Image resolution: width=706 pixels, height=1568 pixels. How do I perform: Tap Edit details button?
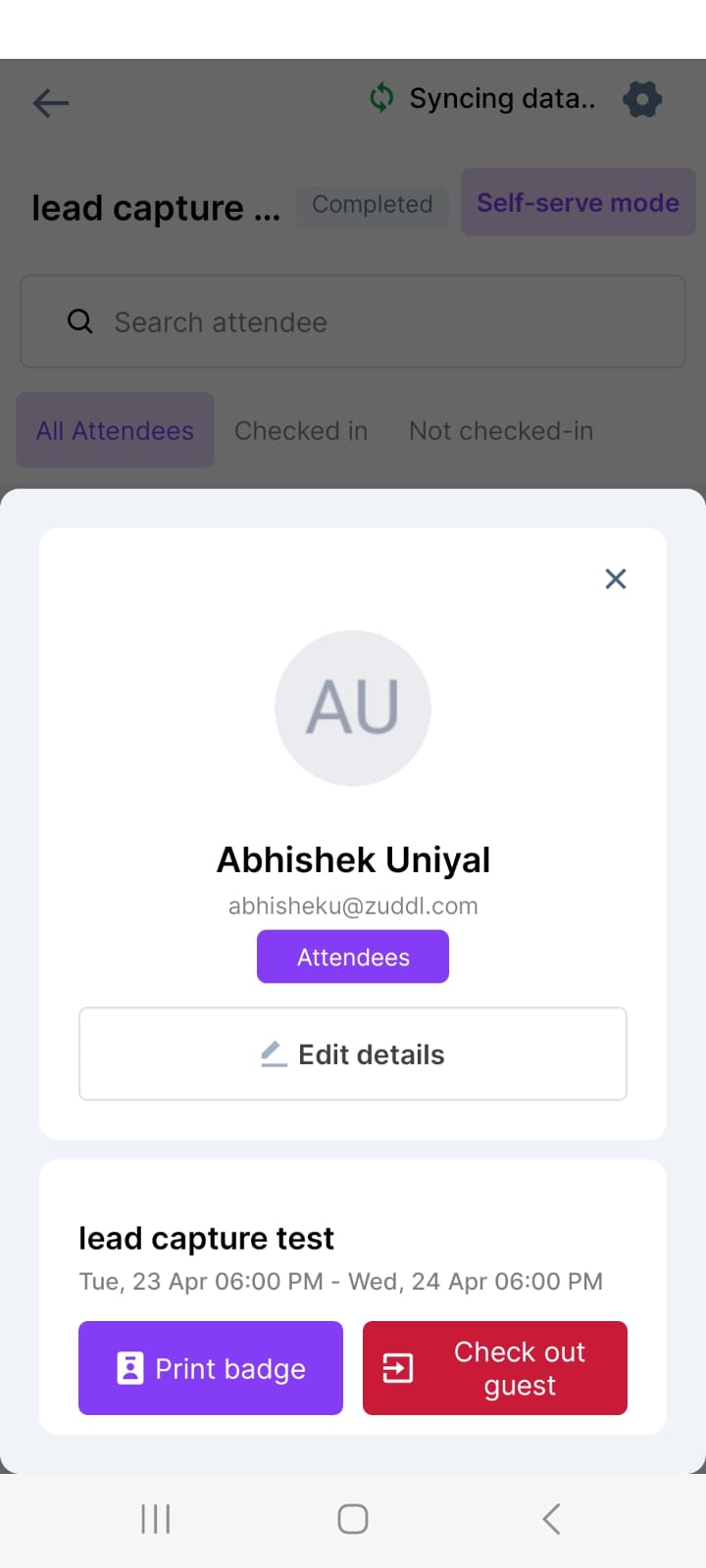[353, 1054]
